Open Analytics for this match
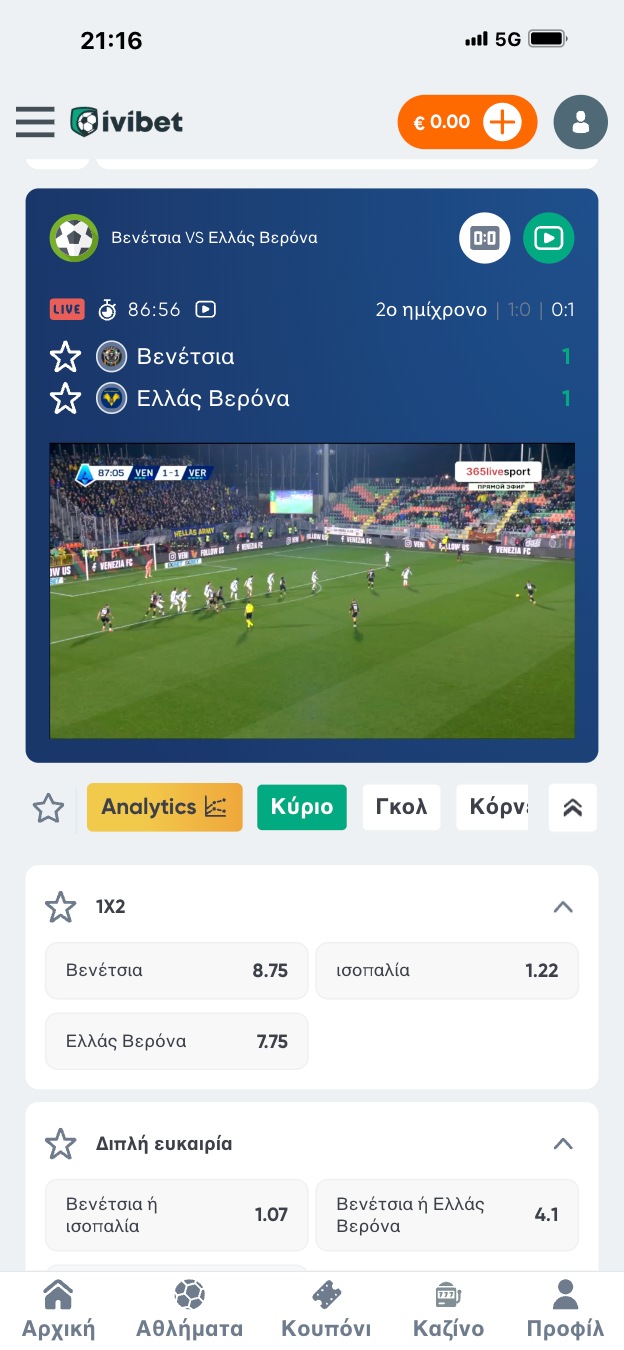624x1350 pixels. click(x=164, y=807)
